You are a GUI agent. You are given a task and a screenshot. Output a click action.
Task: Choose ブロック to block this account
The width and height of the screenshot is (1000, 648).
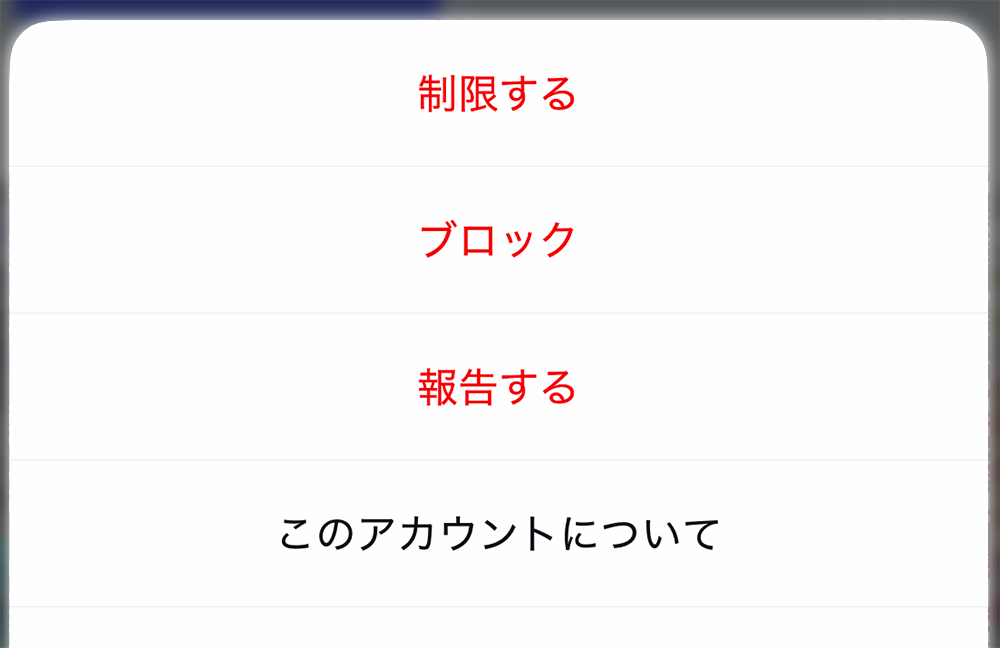pyautogui.click(x=498, y=240)
